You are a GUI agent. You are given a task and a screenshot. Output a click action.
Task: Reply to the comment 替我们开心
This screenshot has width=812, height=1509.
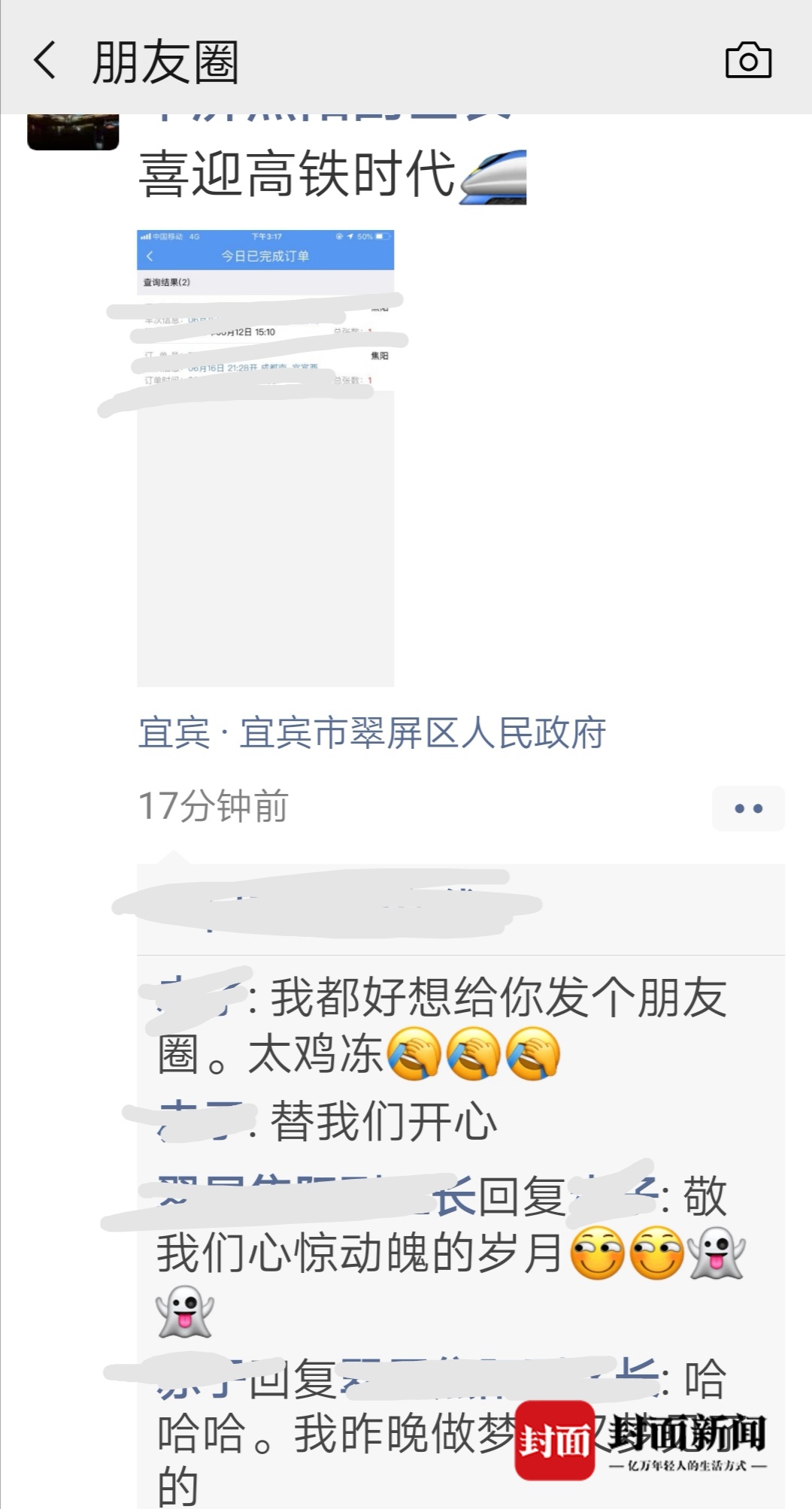tap(383, 1122)
